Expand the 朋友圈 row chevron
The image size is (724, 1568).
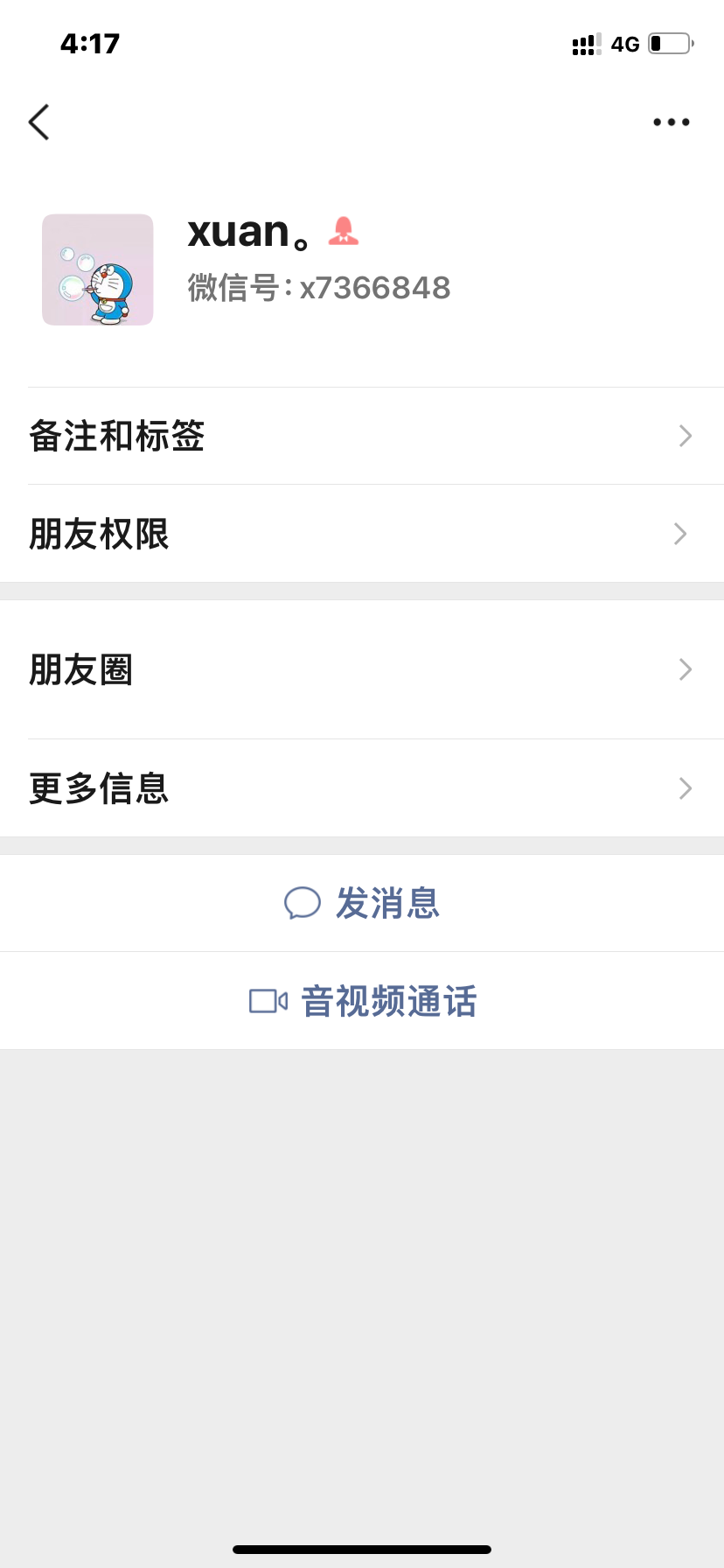tap(685, 668)
